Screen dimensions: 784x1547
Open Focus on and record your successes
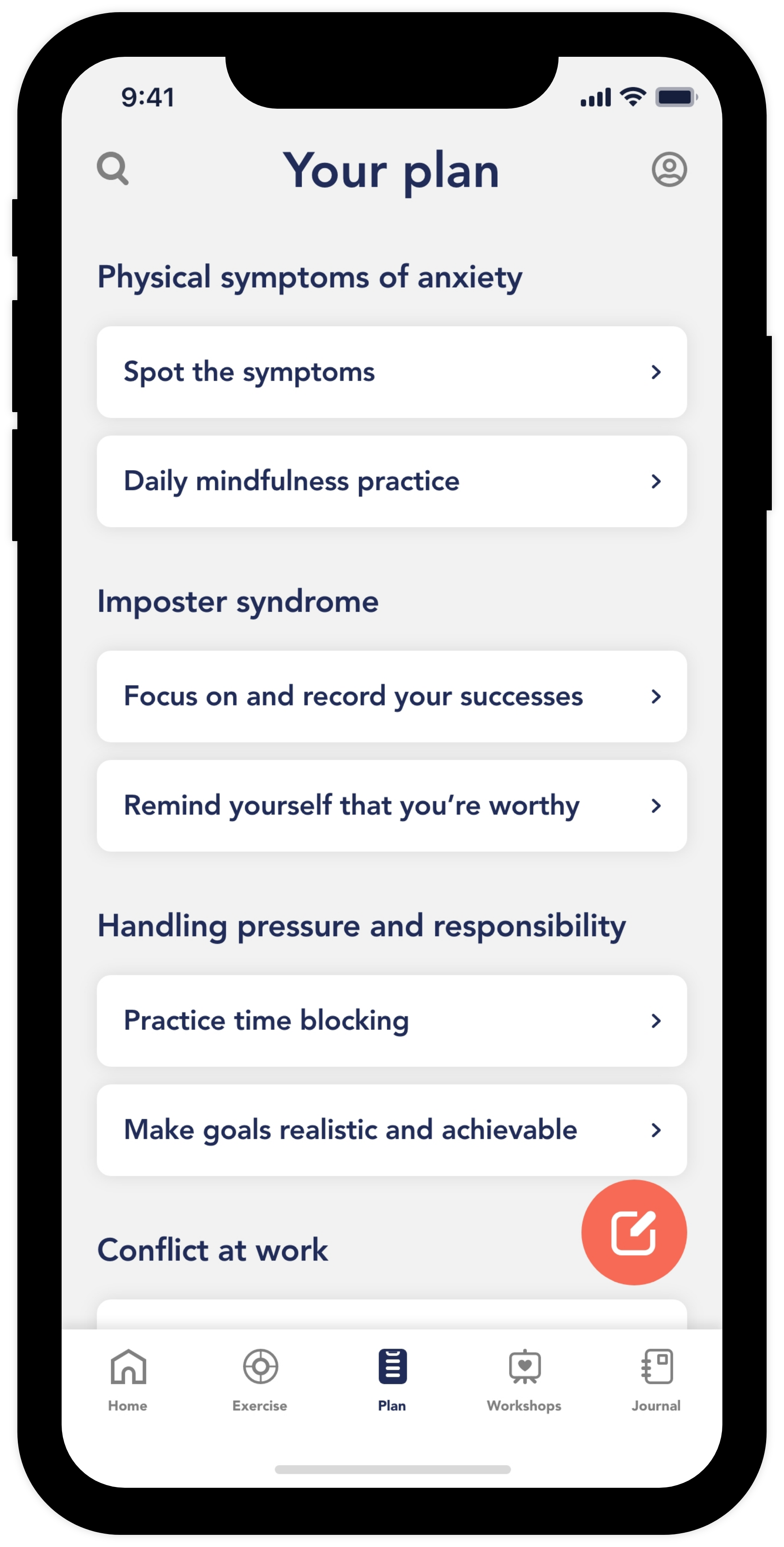point(392,696)
